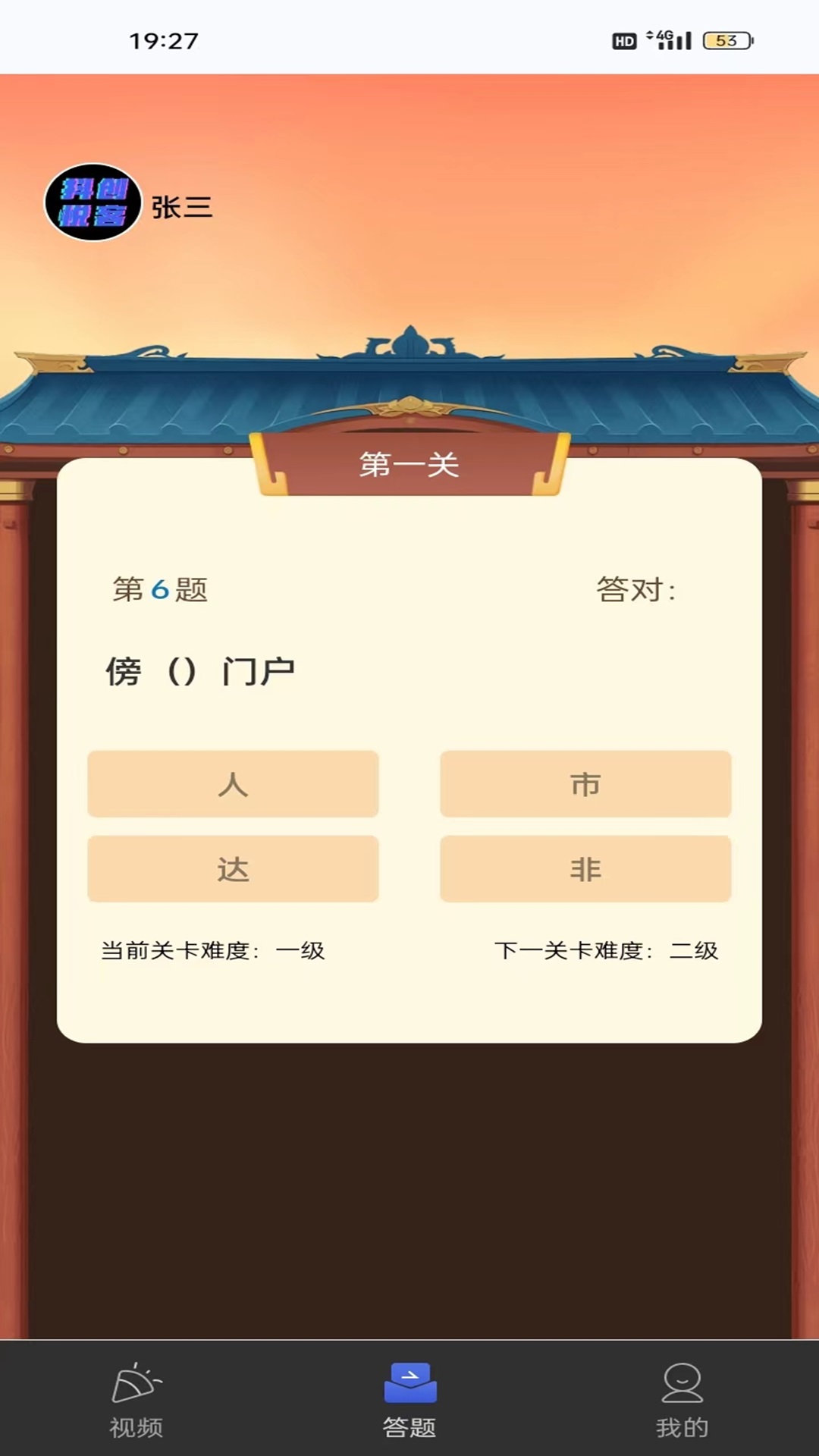
Task: Answer with the 非 option
Action: pyautogui.click(x=585, y=869)
